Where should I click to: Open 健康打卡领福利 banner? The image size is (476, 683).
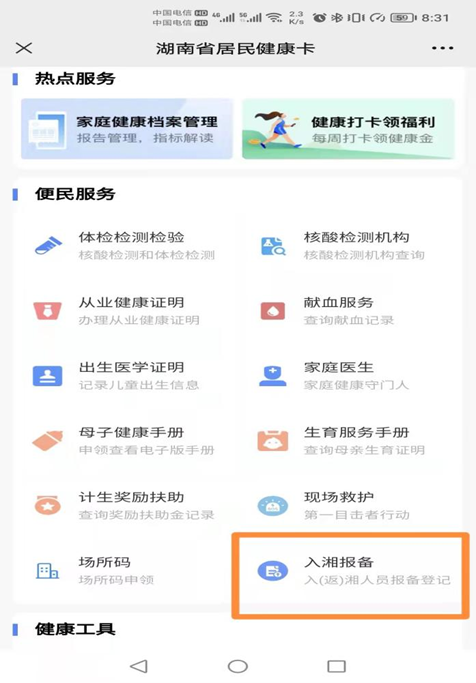pos(348,129)
